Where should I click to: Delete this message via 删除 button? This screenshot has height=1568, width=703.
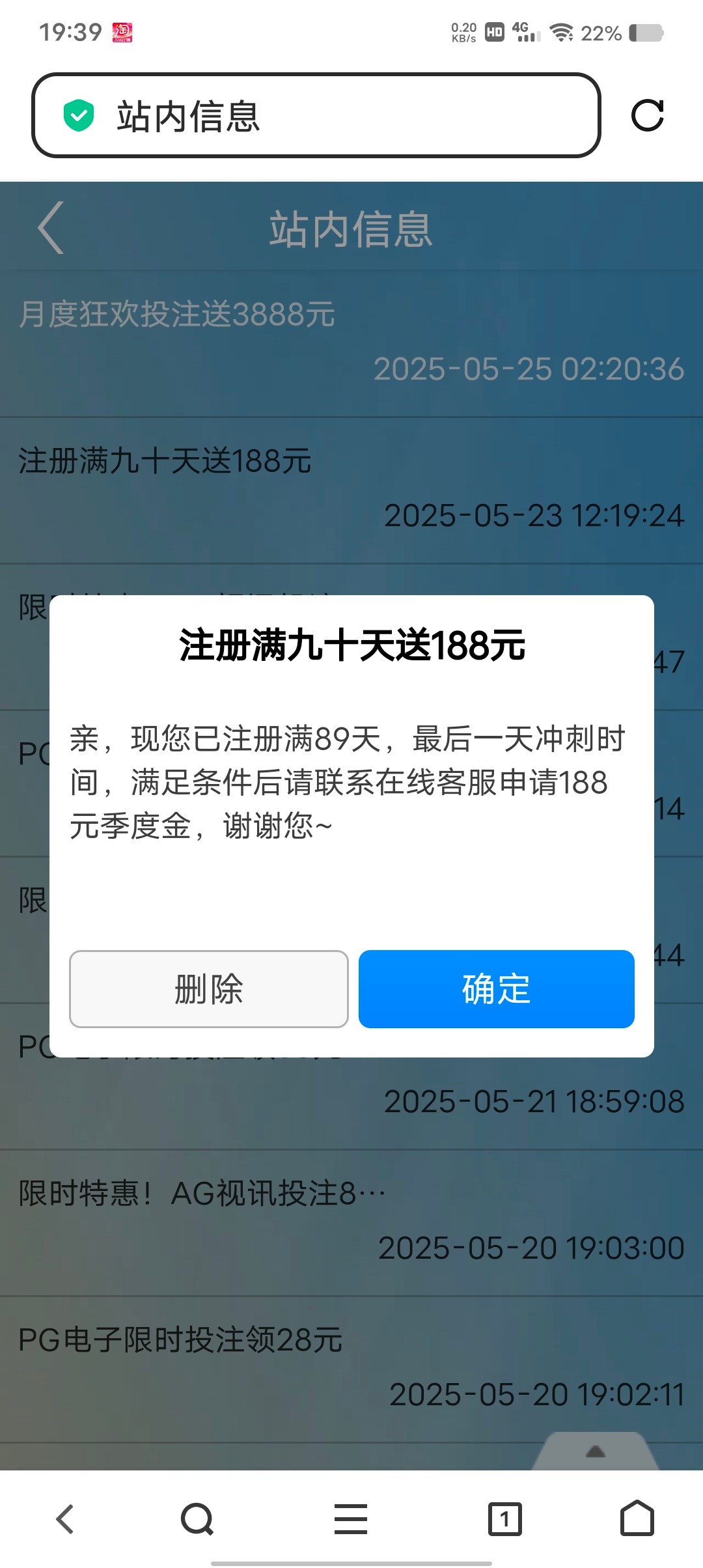[209, 988]
